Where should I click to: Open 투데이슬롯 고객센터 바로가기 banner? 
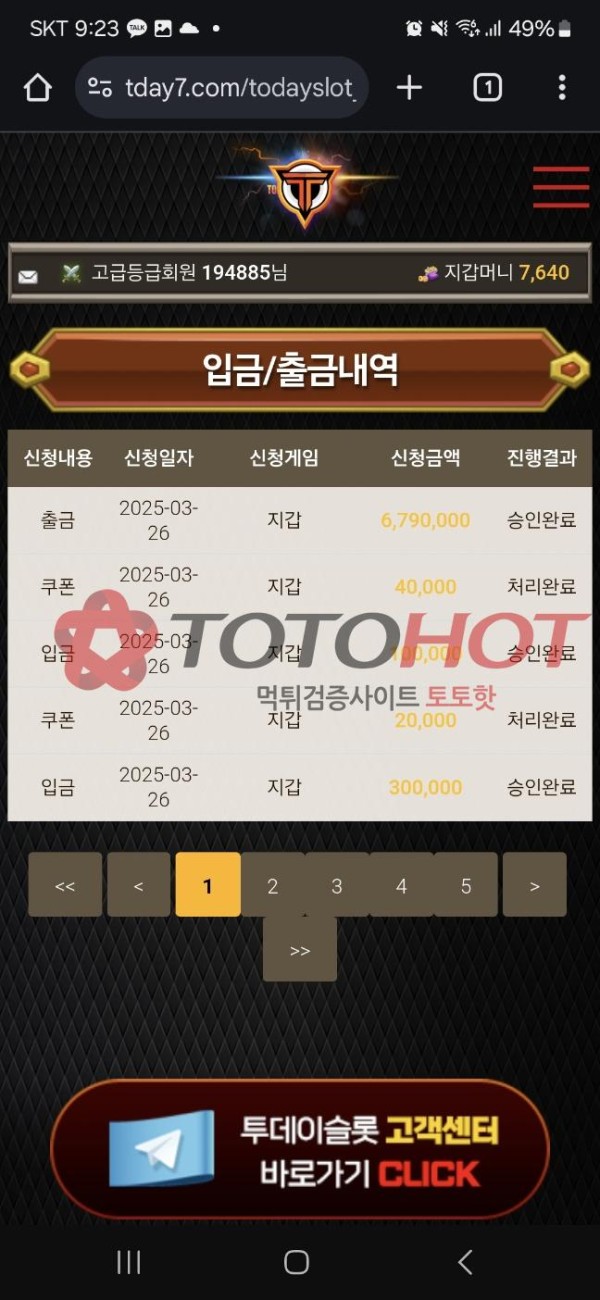(300, 1149)
